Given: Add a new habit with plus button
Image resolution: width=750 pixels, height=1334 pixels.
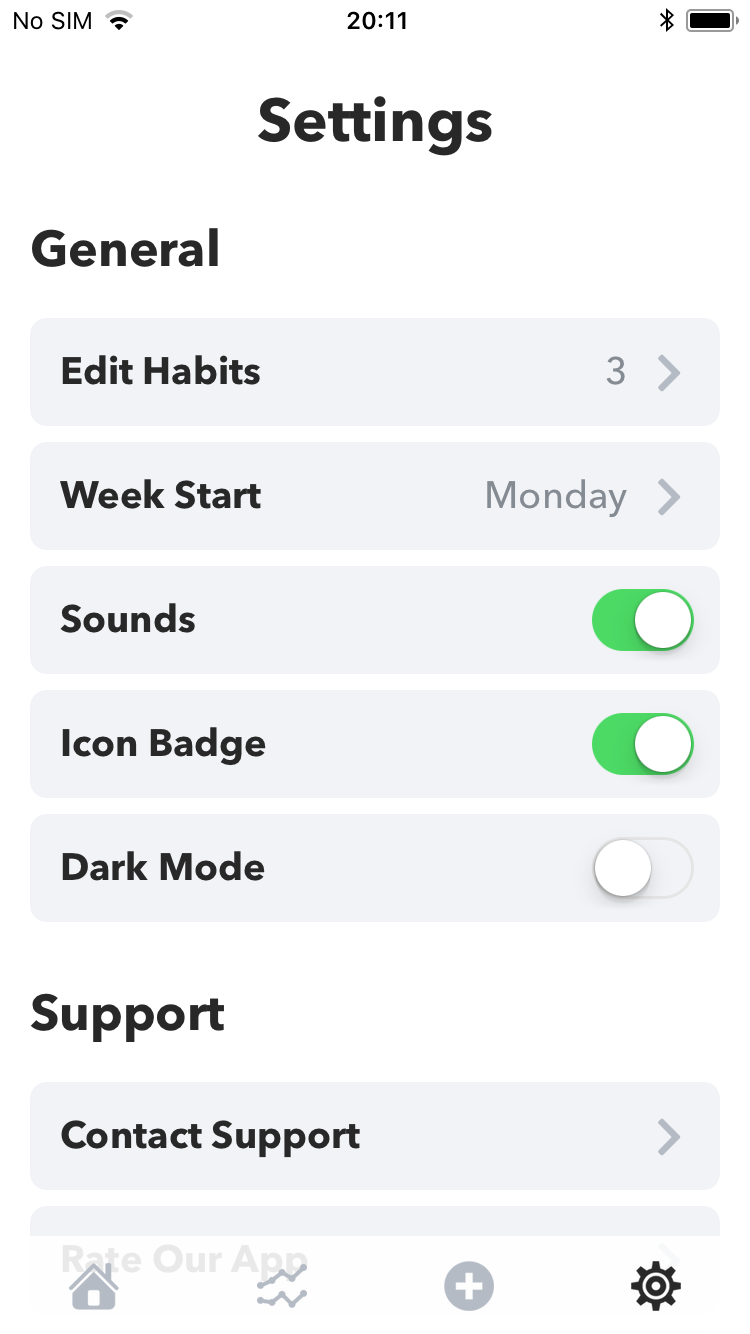Looking at the screenshot, I should coord(469,1285).
